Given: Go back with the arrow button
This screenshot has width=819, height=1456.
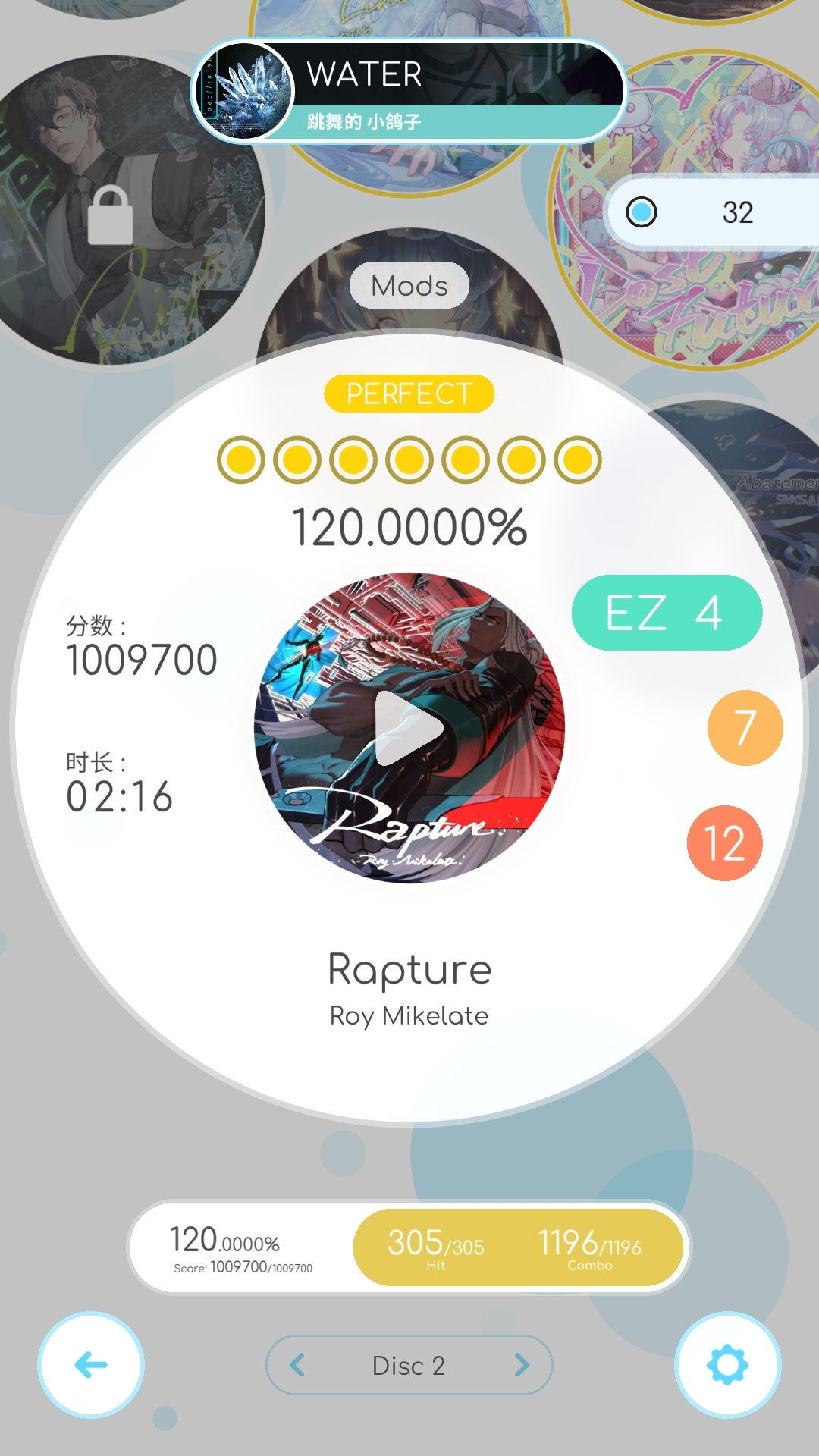Looking at the screenshot, I should pos(91,1365).
